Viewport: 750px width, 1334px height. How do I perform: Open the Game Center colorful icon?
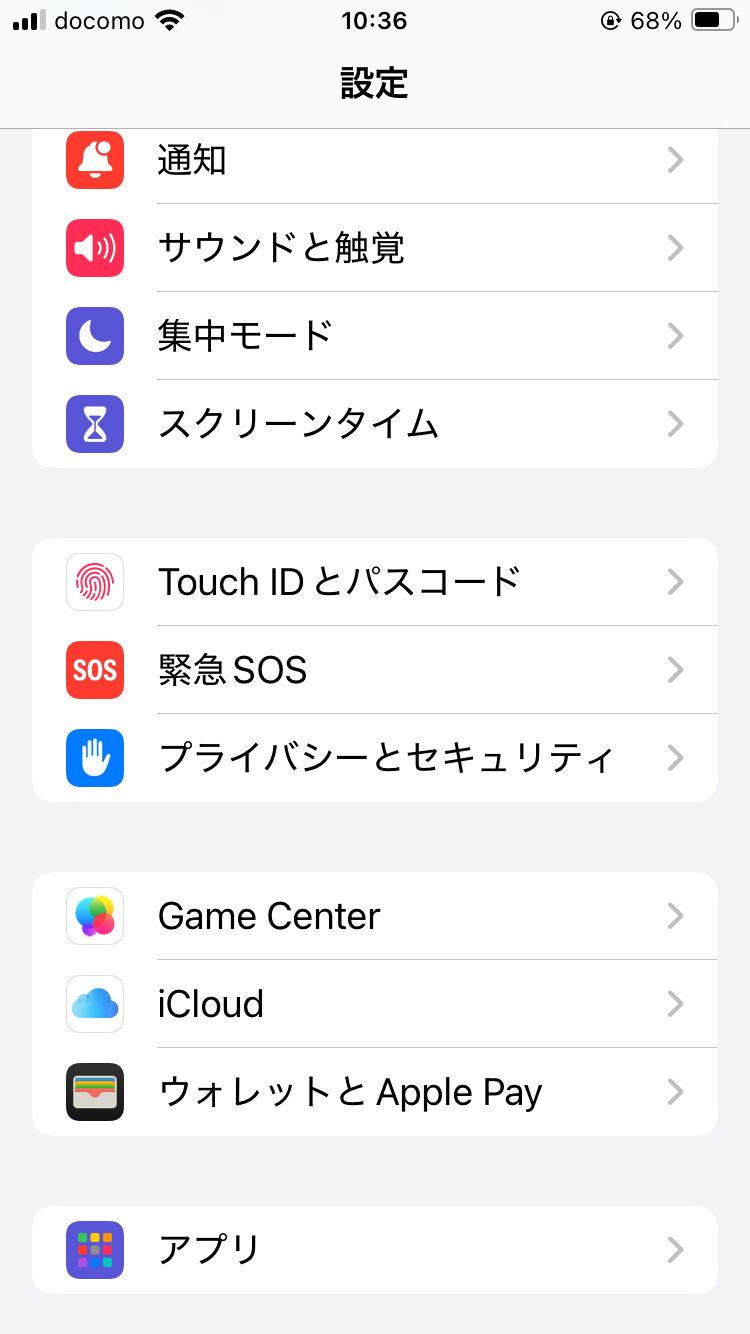(95, 916)
